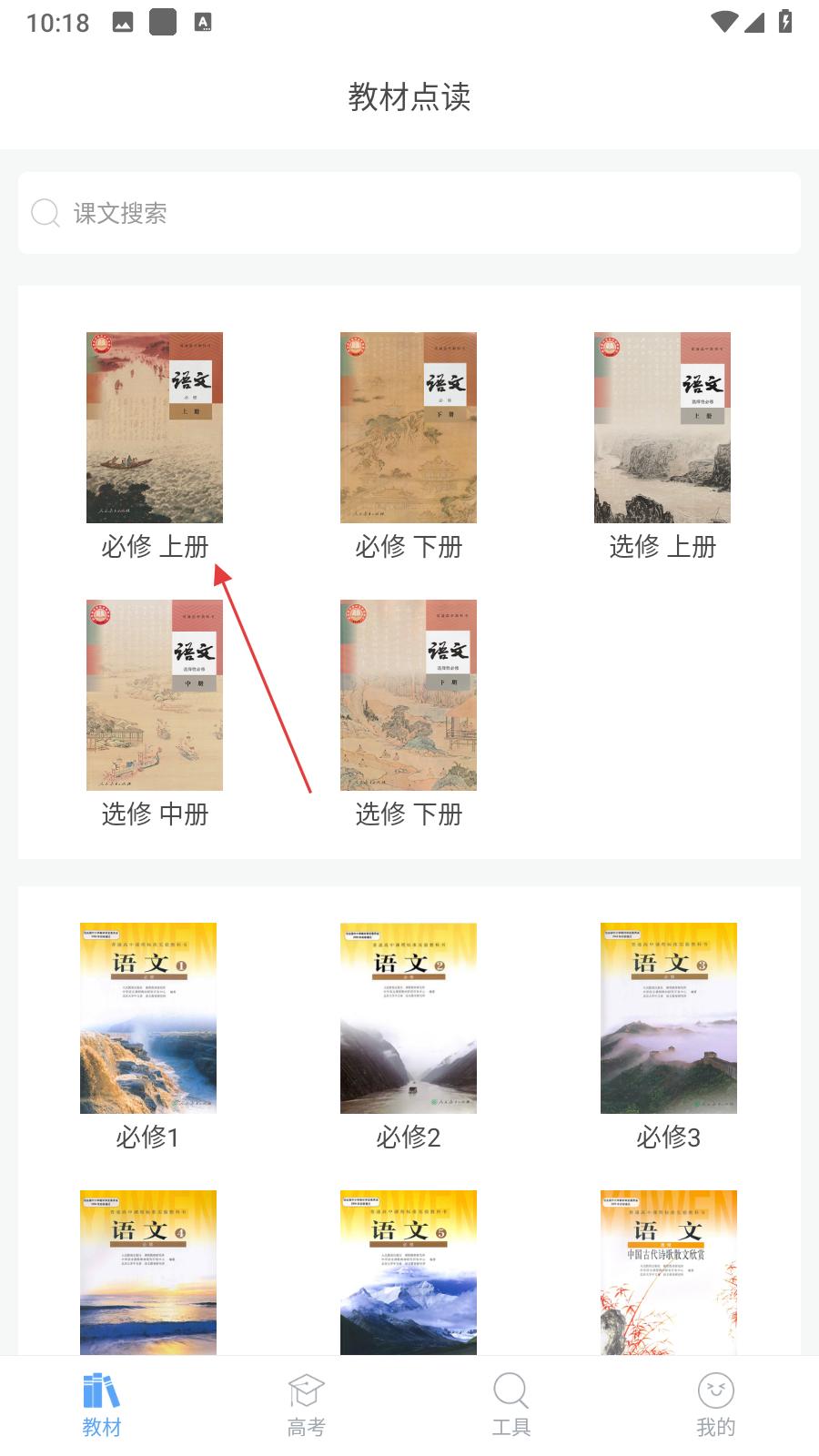The width and height of the screenshot is (819, 1456).
Task: Open the 课文搜索 search box
Action: coord(409,213)
